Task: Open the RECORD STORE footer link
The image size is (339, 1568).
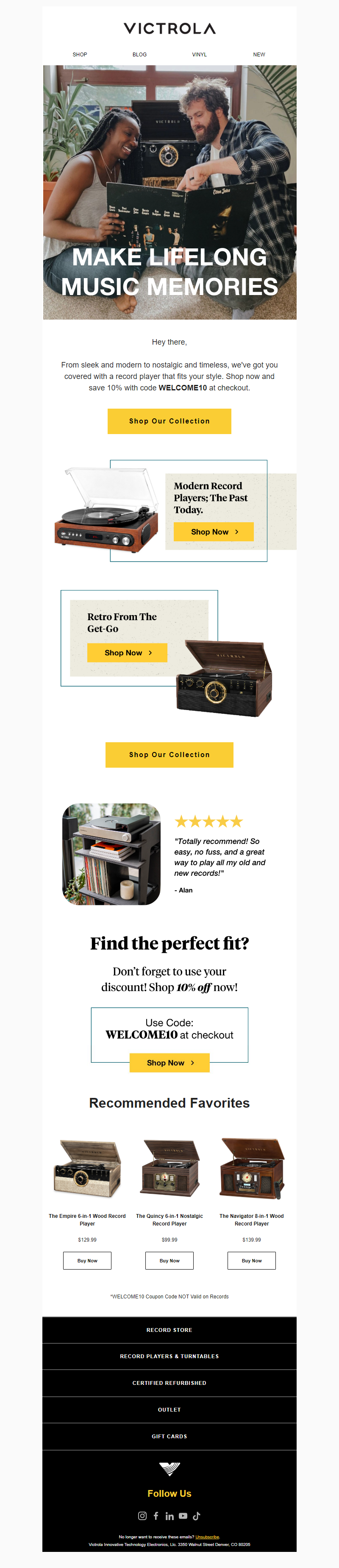Action: pos(169,1330)
